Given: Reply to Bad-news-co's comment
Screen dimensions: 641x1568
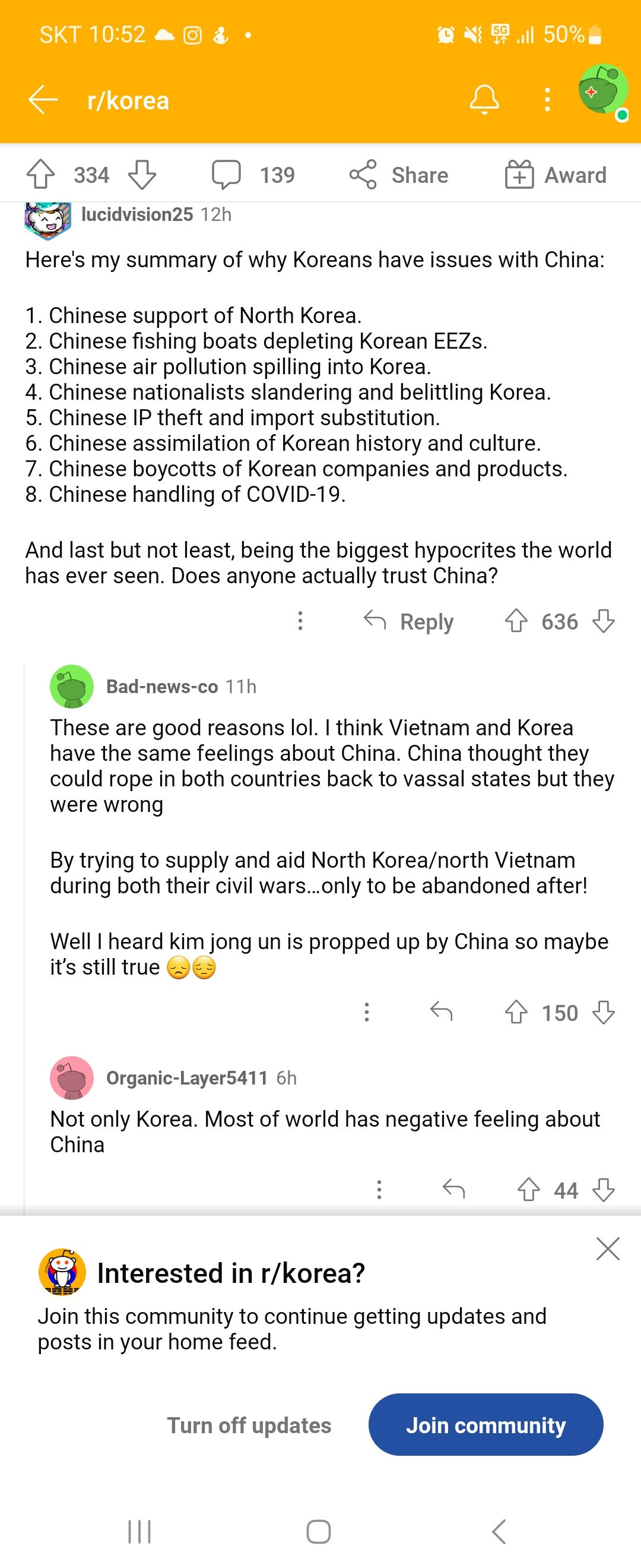Looking at the screenshot, I should point(441,1012).
